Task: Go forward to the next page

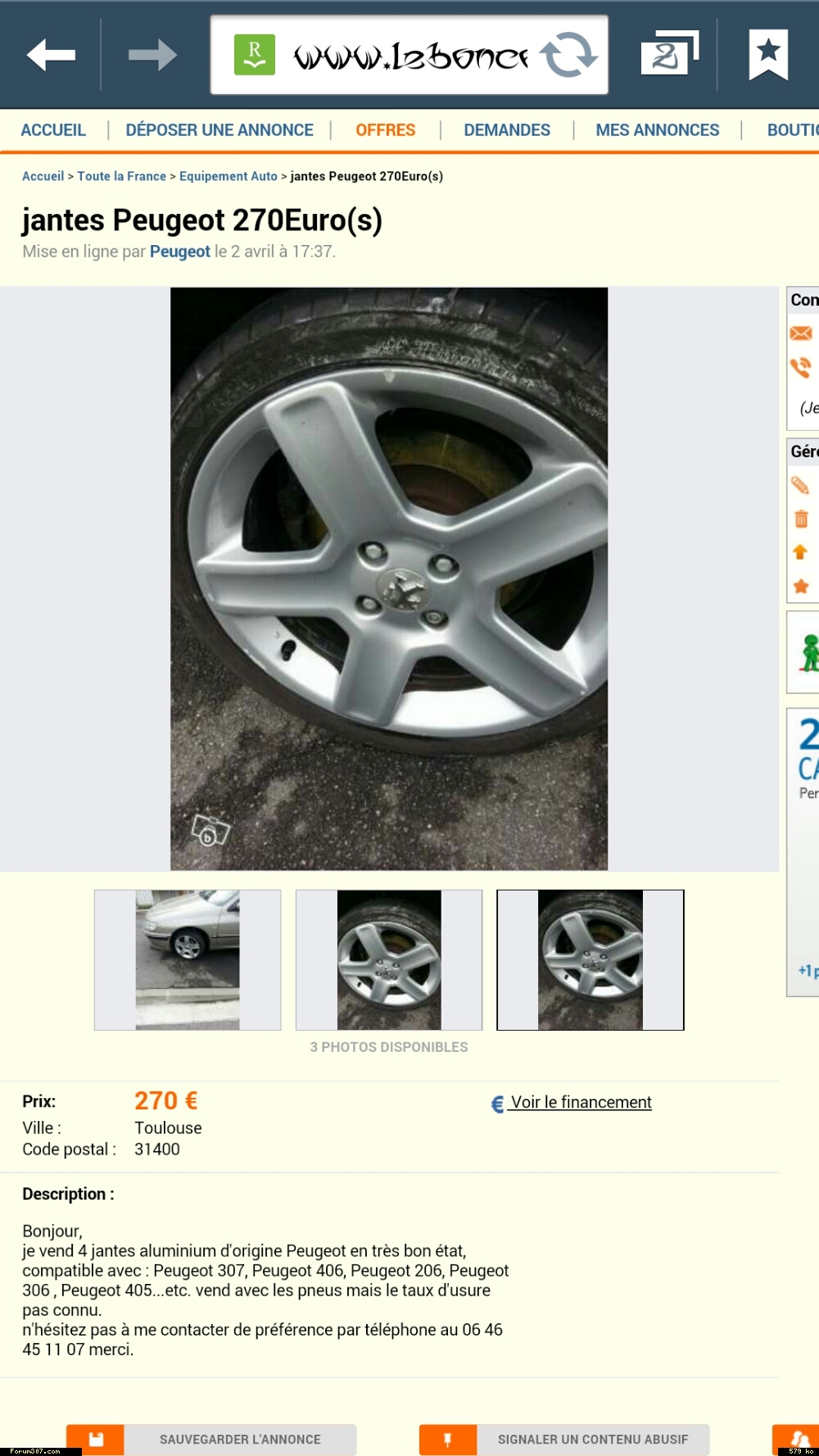Action: (x=152, y=55)
